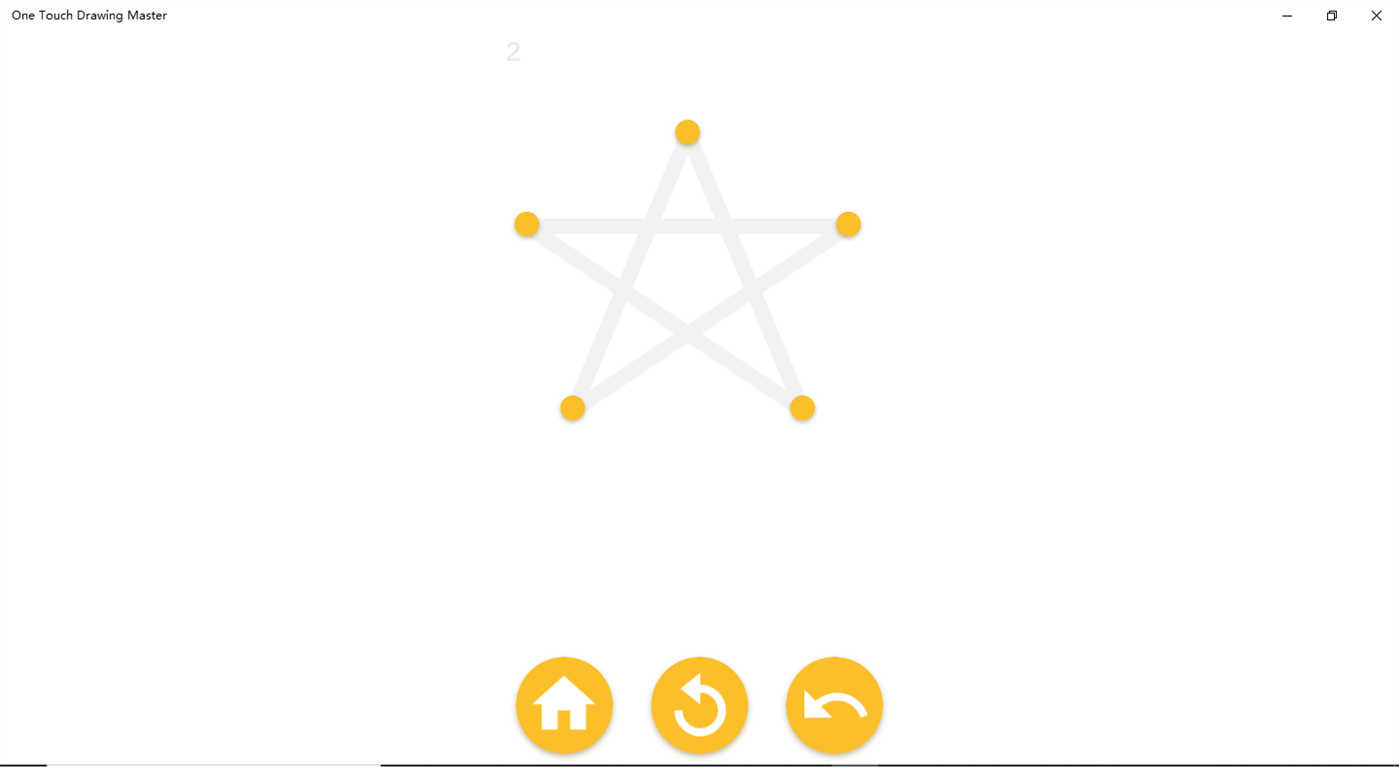This screenshot has width=1399, height=767.
Task: Close the One Touch Drawing Master window
Action: [1376, 16]
